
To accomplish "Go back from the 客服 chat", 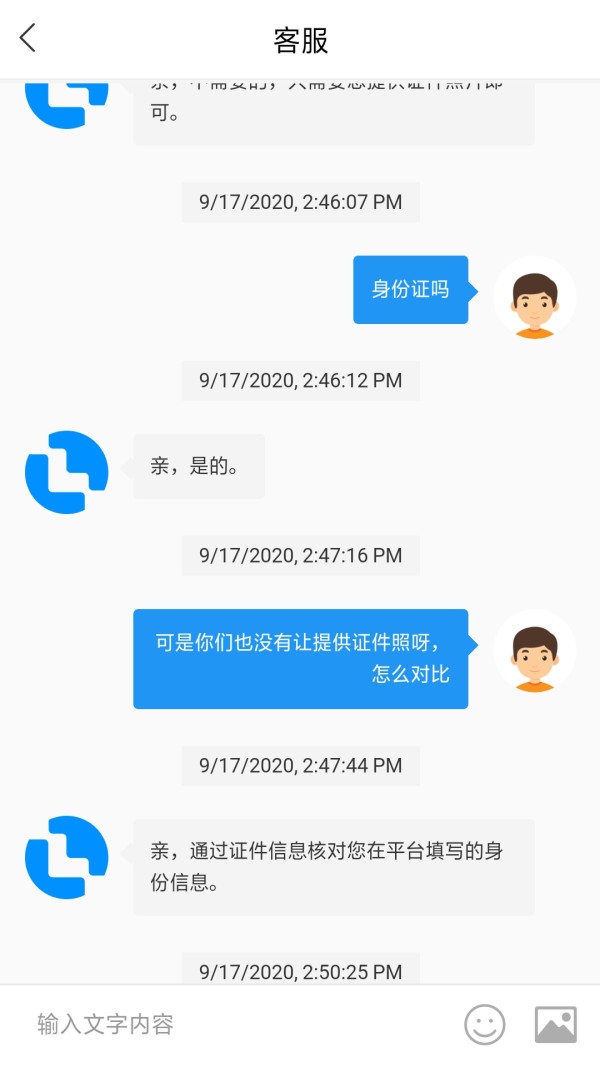I will tap(27, 38).
